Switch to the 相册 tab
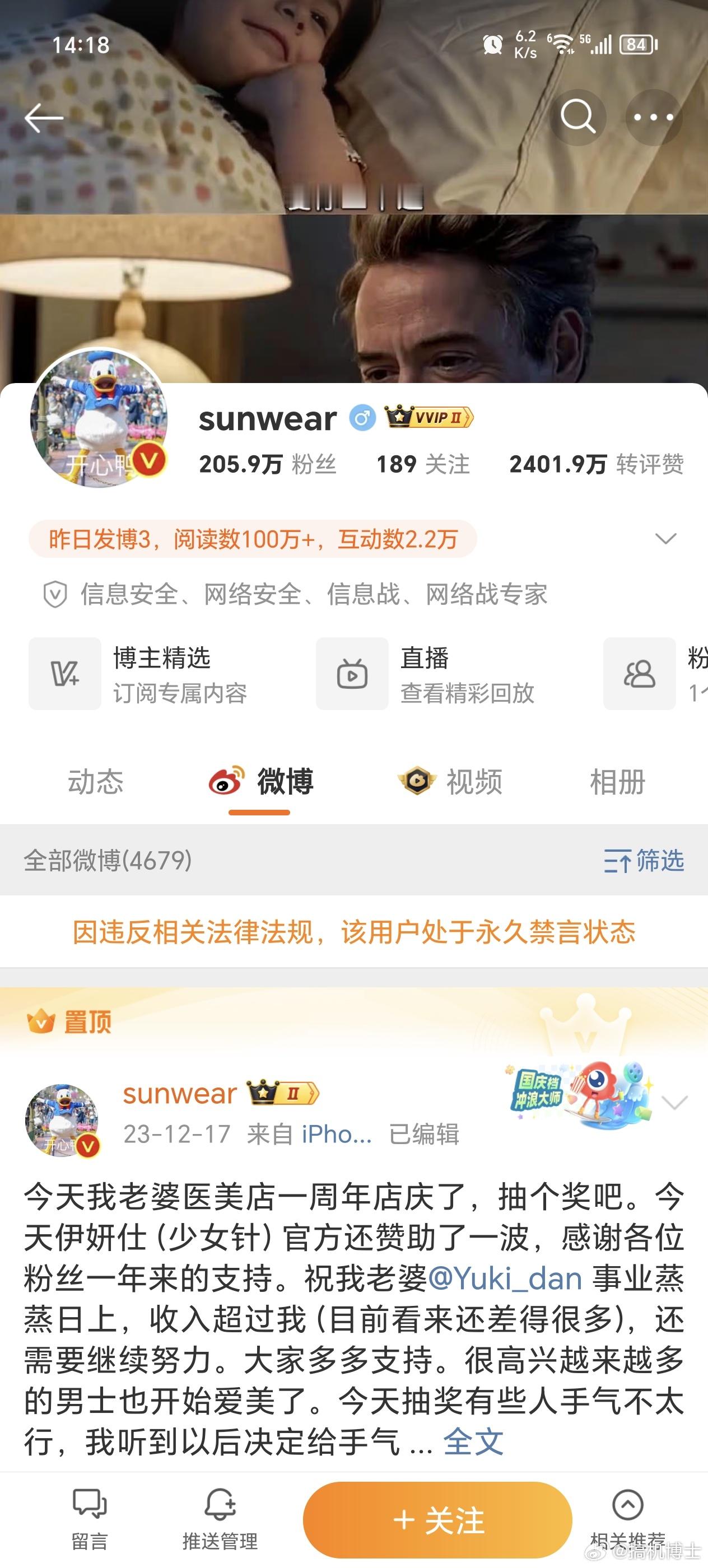Screen dimensions: 708x1568 [x=619, y=784]
